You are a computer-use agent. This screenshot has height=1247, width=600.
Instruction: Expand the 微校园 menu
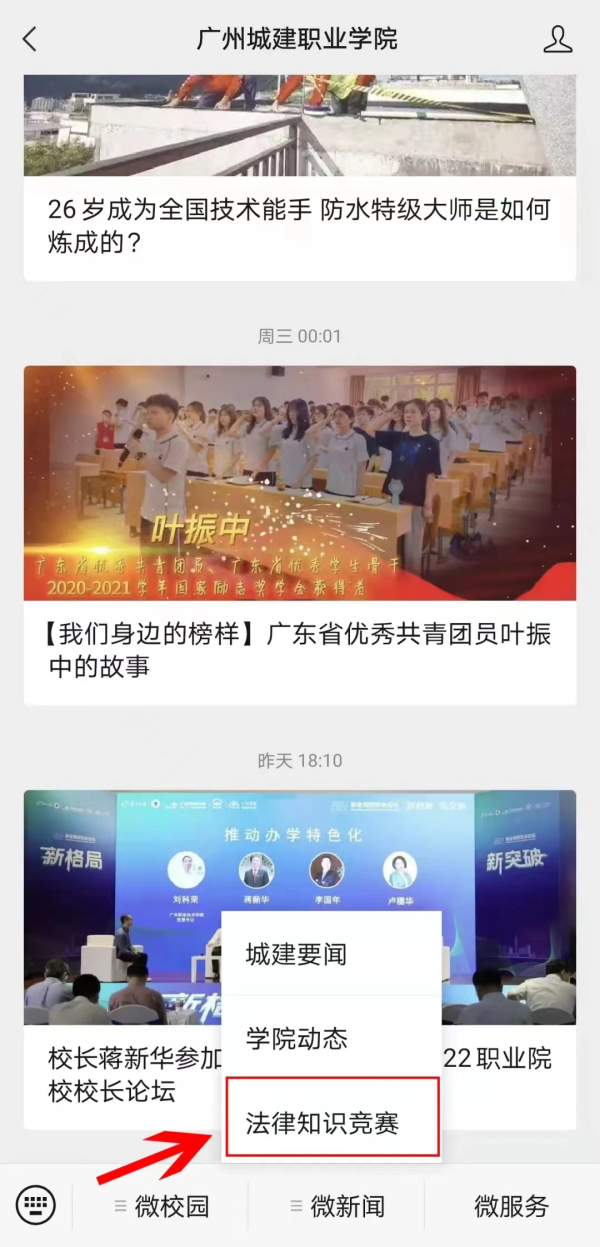(x=162, y=1206)
